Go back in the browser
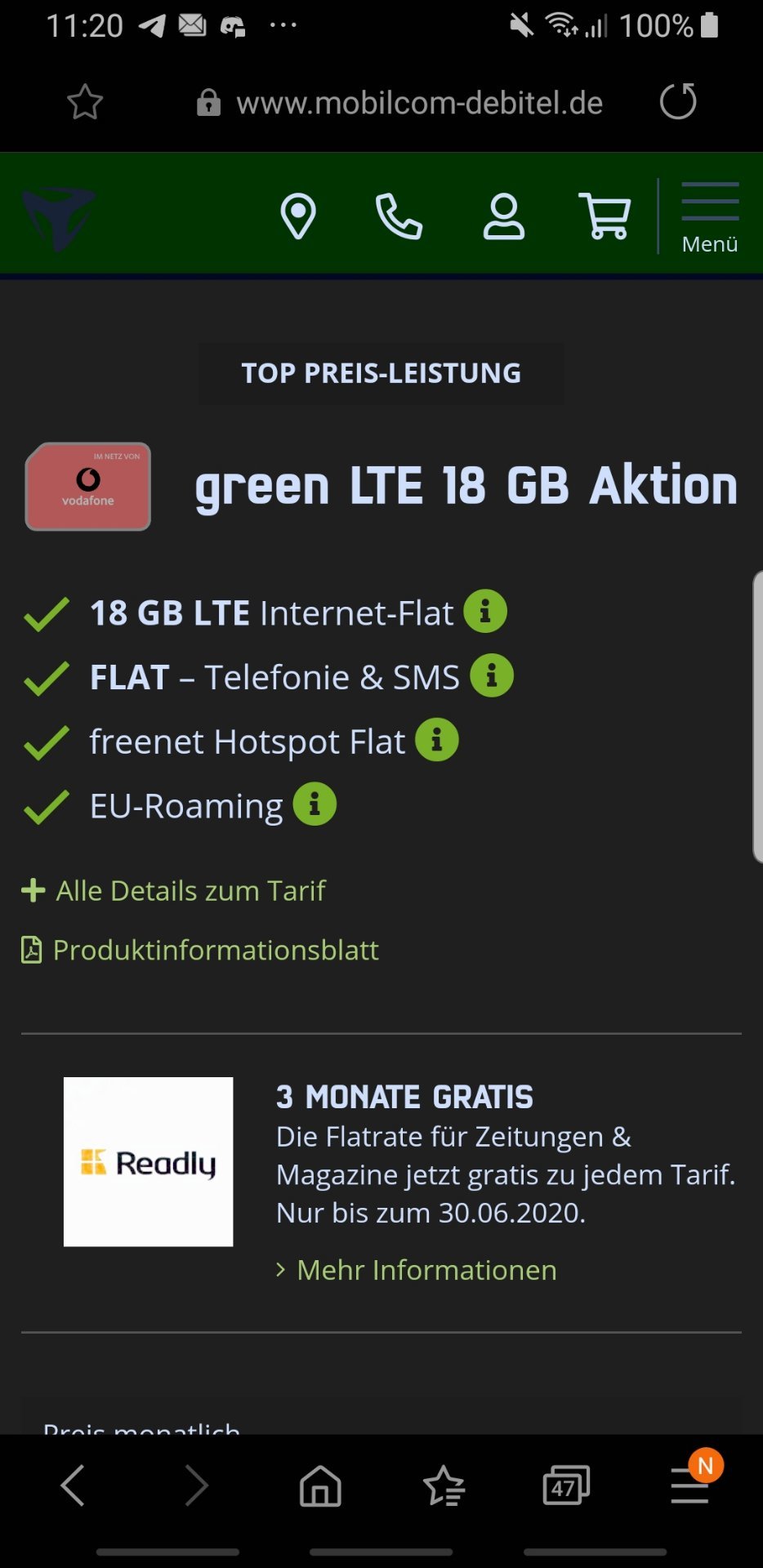The width and height of the screenshot is (763, 1568). (x=74, y=1485)
